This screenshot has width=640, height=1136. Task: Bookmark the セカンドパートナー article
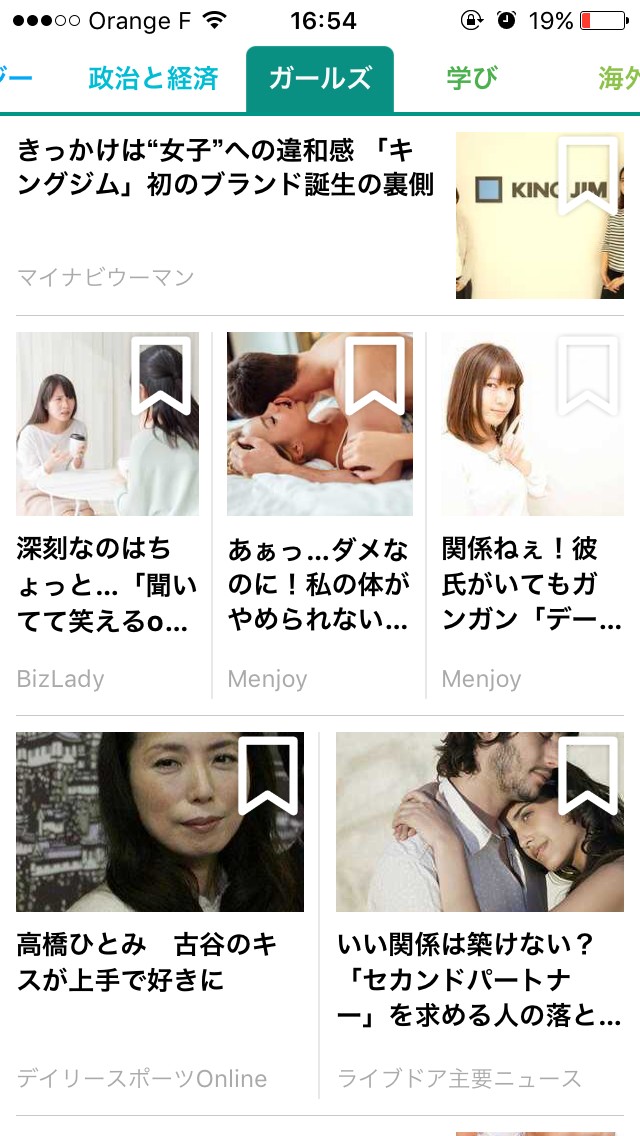click(x=587, y=774)
